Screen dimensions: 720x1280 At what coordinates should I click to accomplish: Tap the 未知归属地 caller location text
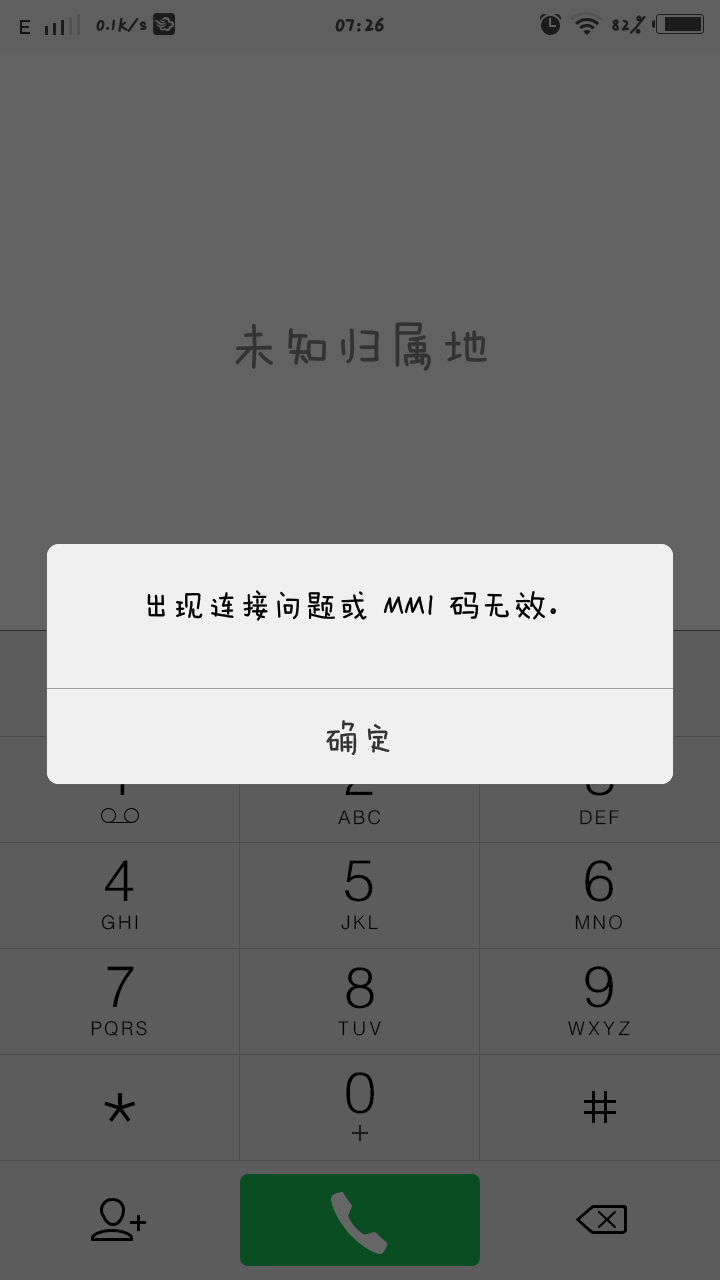[360, 346]
